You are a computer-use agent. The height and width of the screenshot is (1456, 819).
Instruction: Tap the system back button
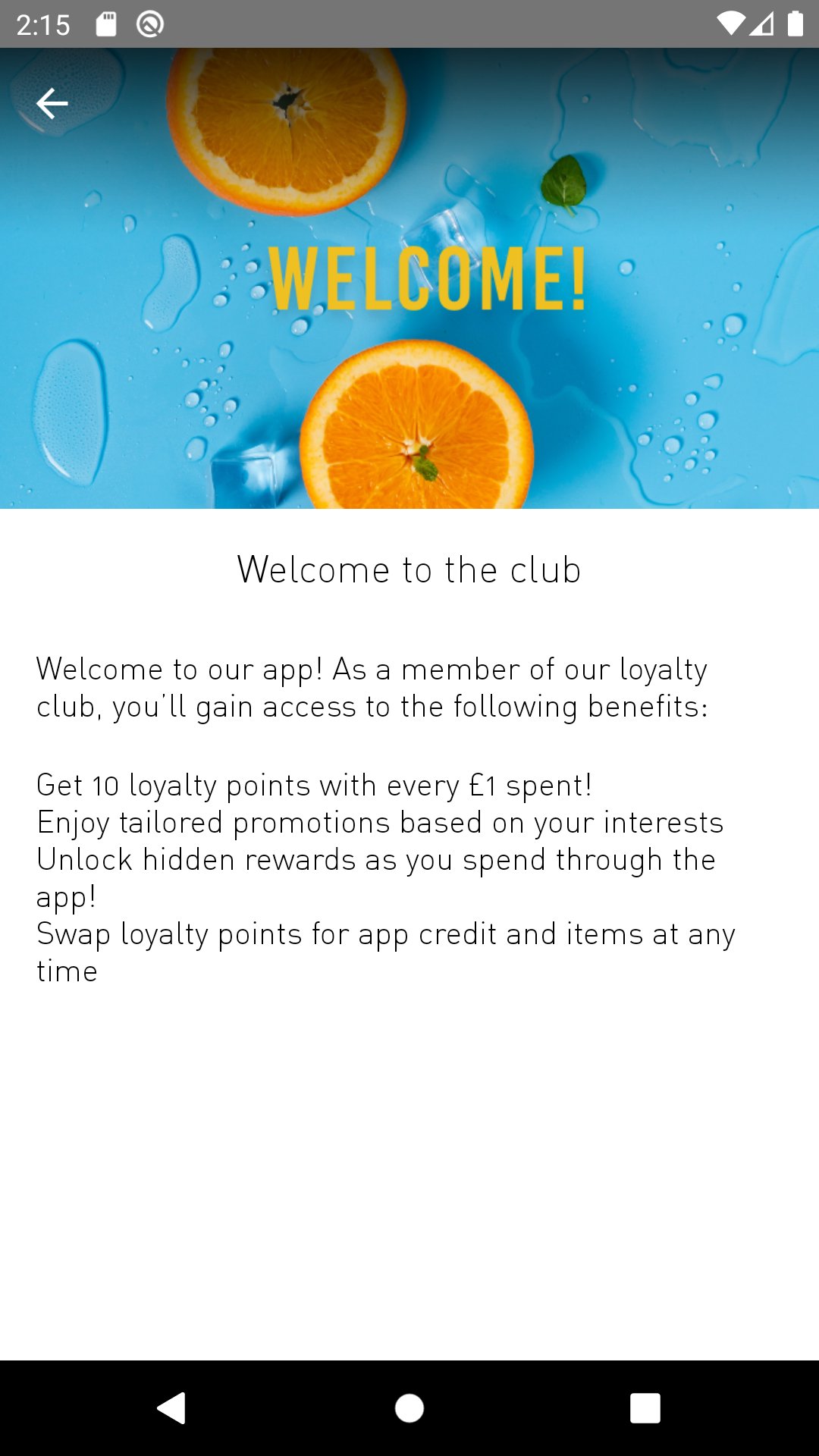[171, 1408]
